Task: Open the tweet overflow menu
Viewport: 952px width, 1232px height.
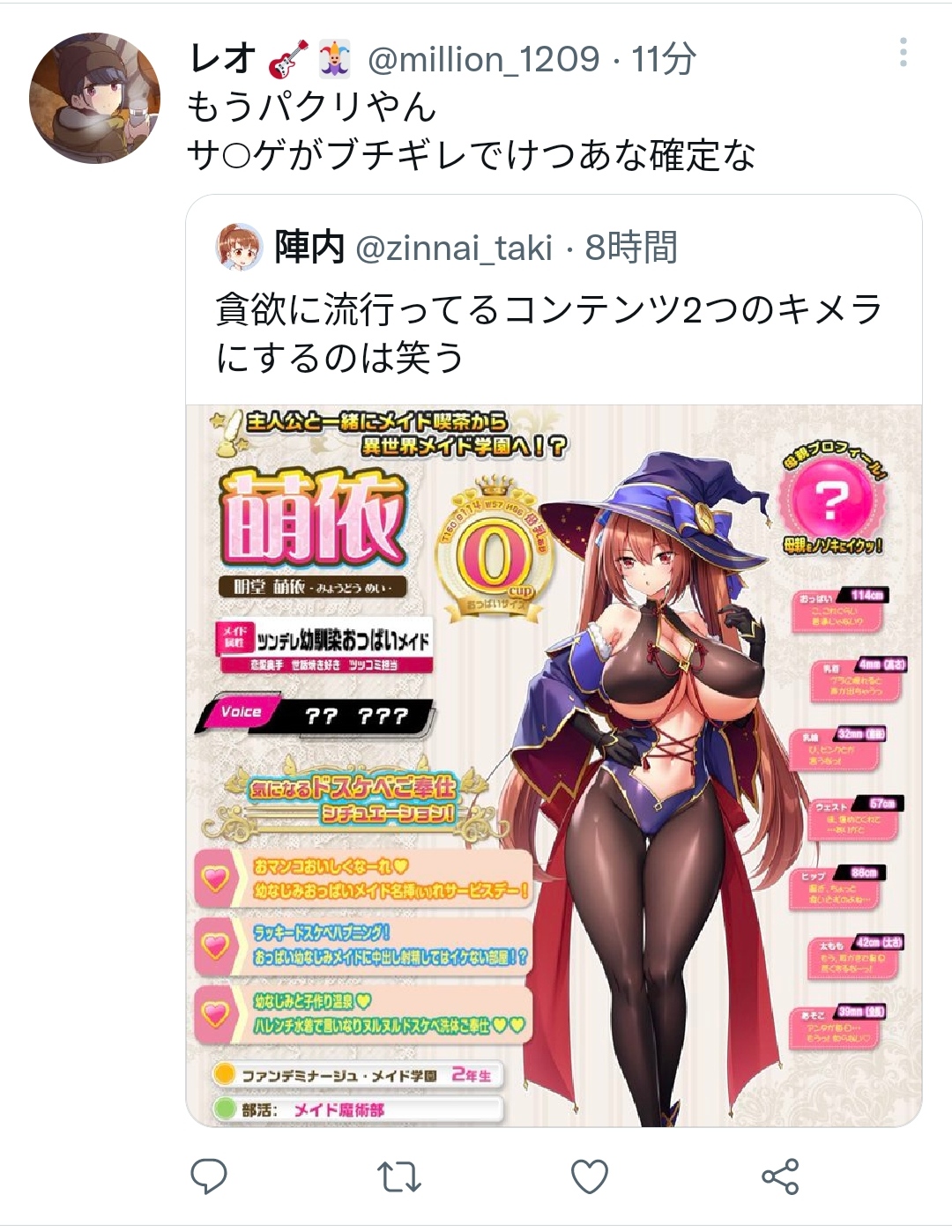Action: (x=903, y=53)
